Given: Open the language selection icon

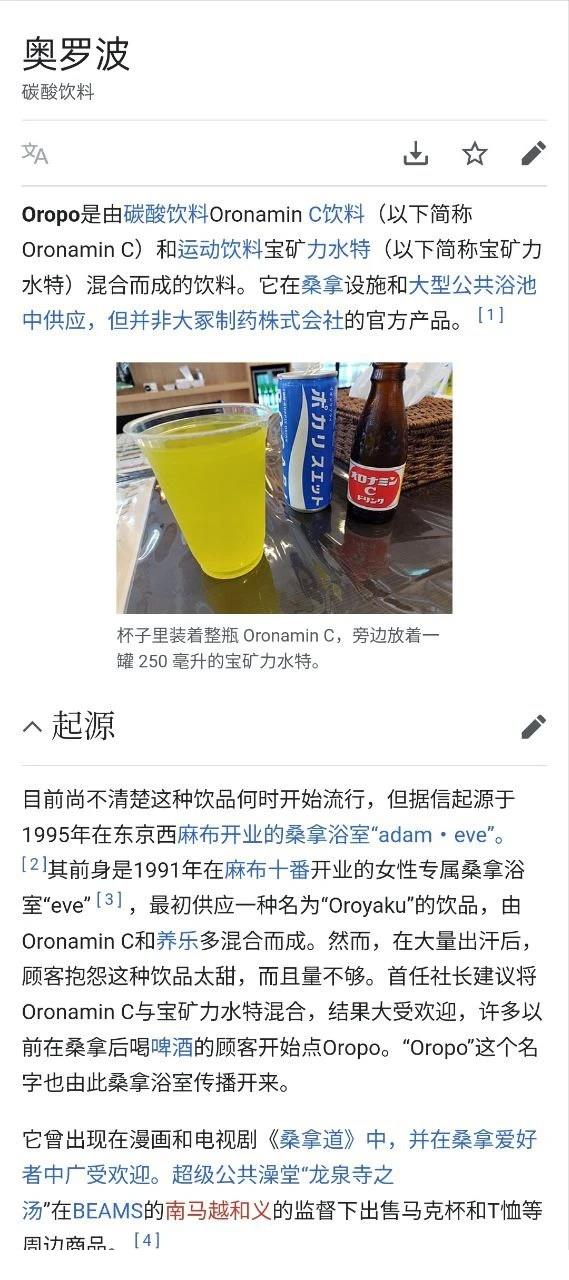Looking at the screenshot, I should click(x=35, y=153).
